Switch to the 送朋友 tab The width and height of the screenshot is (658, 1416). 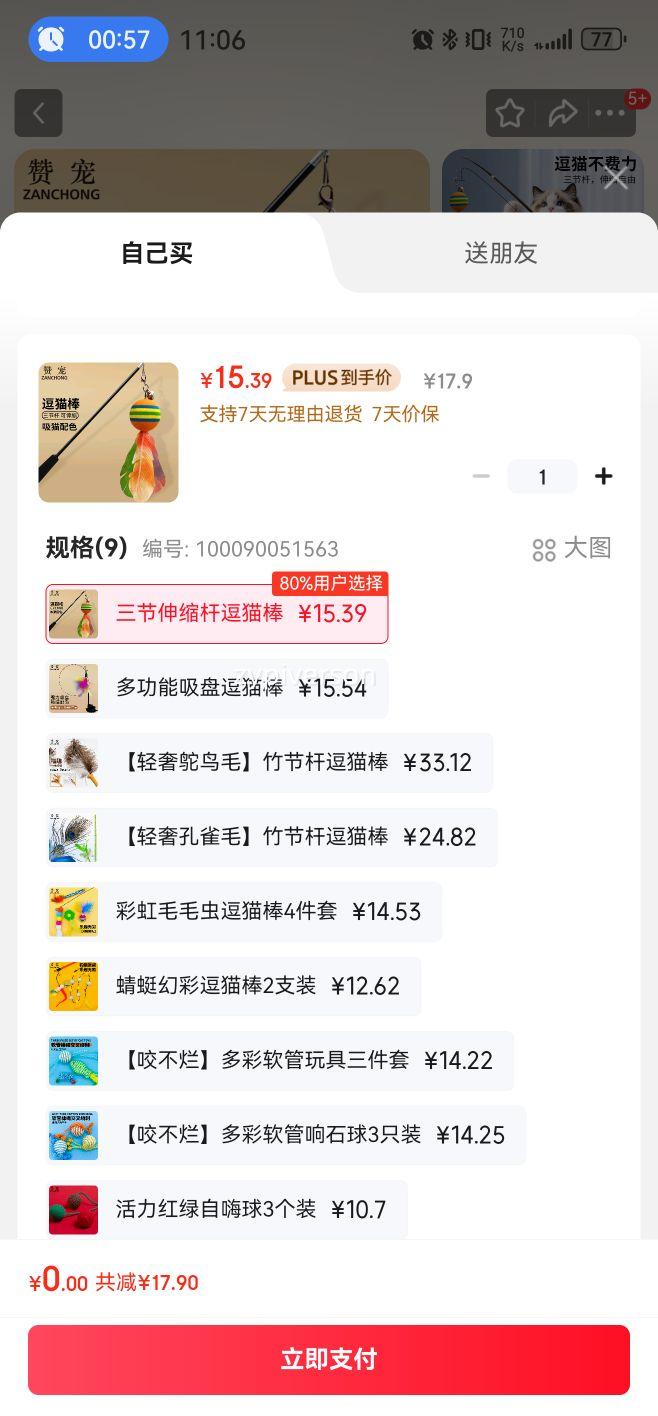[500, 253]
